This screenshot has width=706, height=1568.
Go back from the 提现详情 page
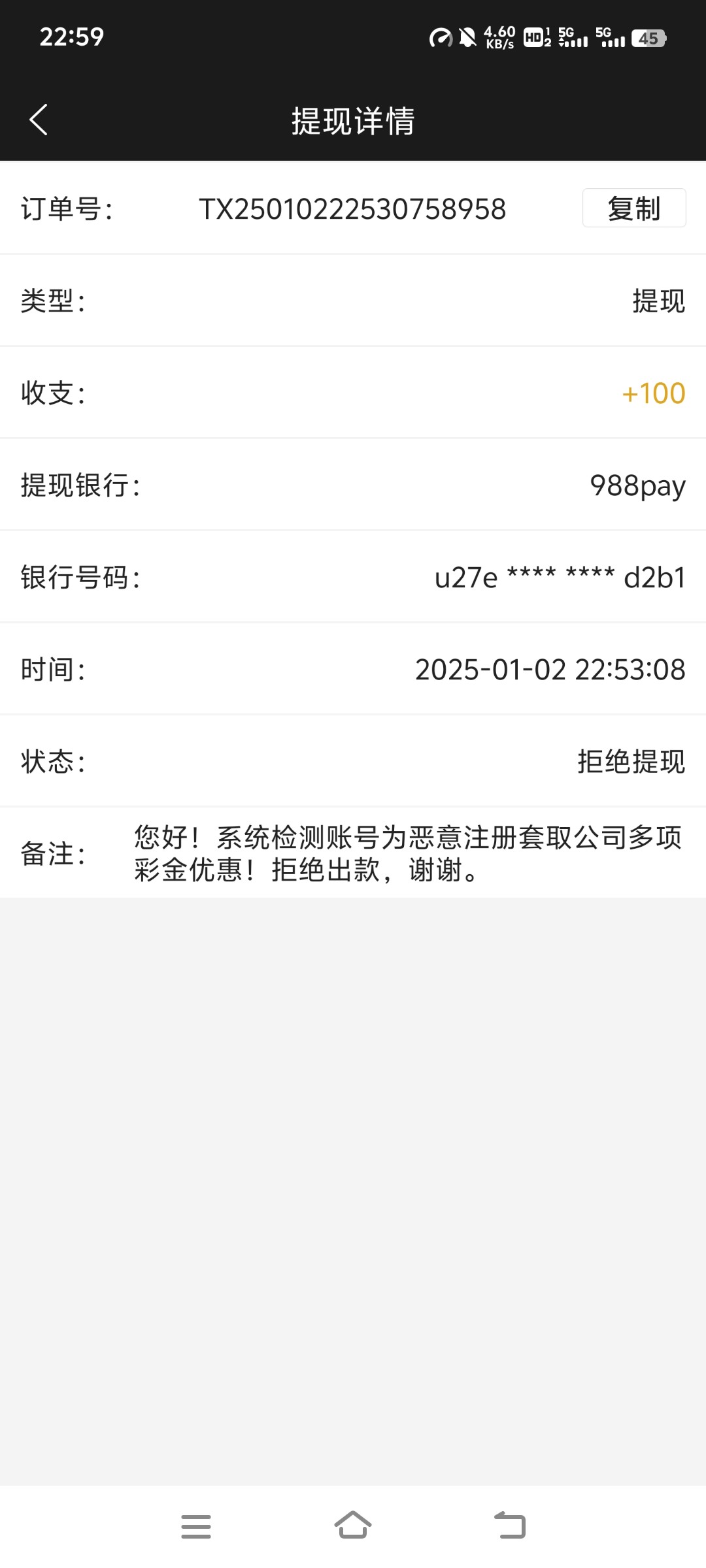pyautogui.click(x=39, y=120)
